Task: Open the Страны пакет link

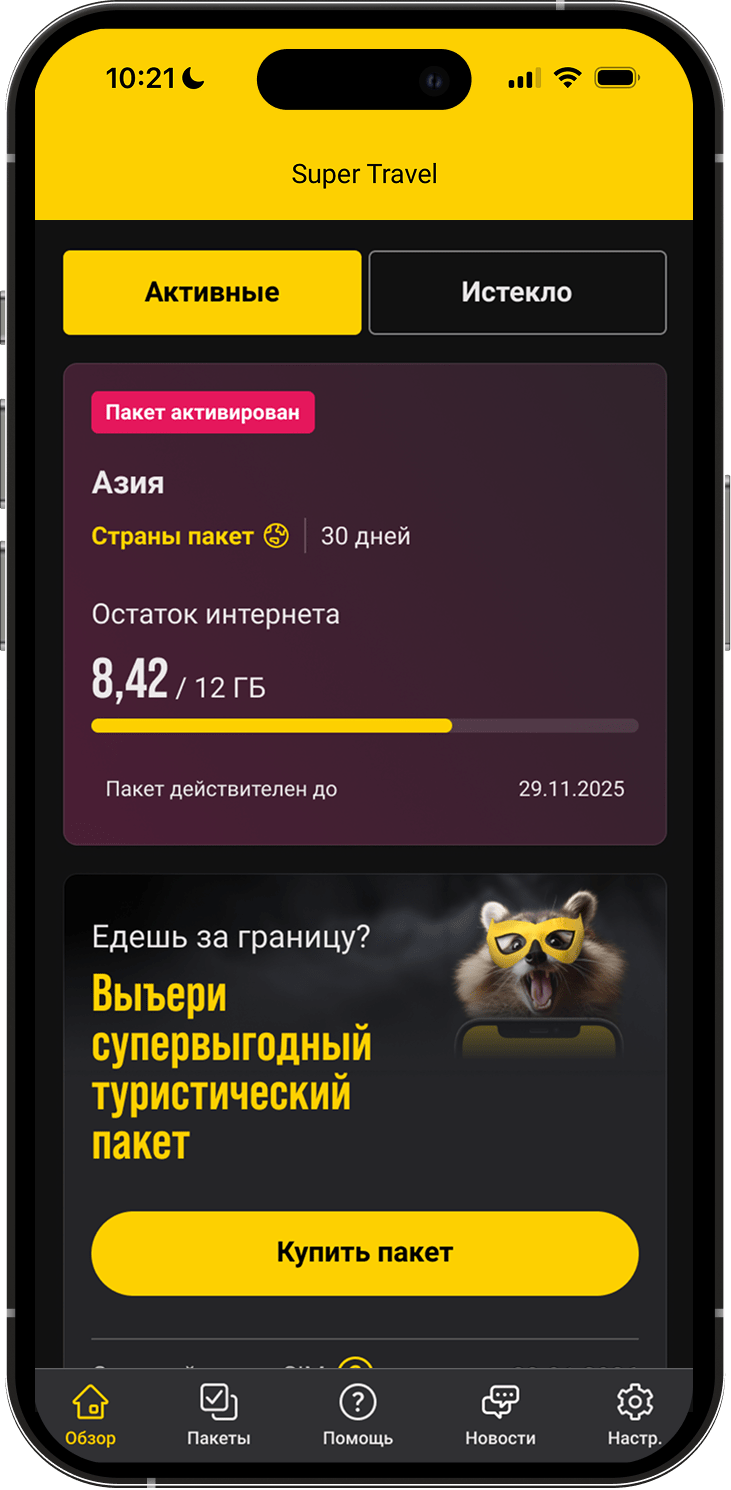Action: tap(190, 536)
